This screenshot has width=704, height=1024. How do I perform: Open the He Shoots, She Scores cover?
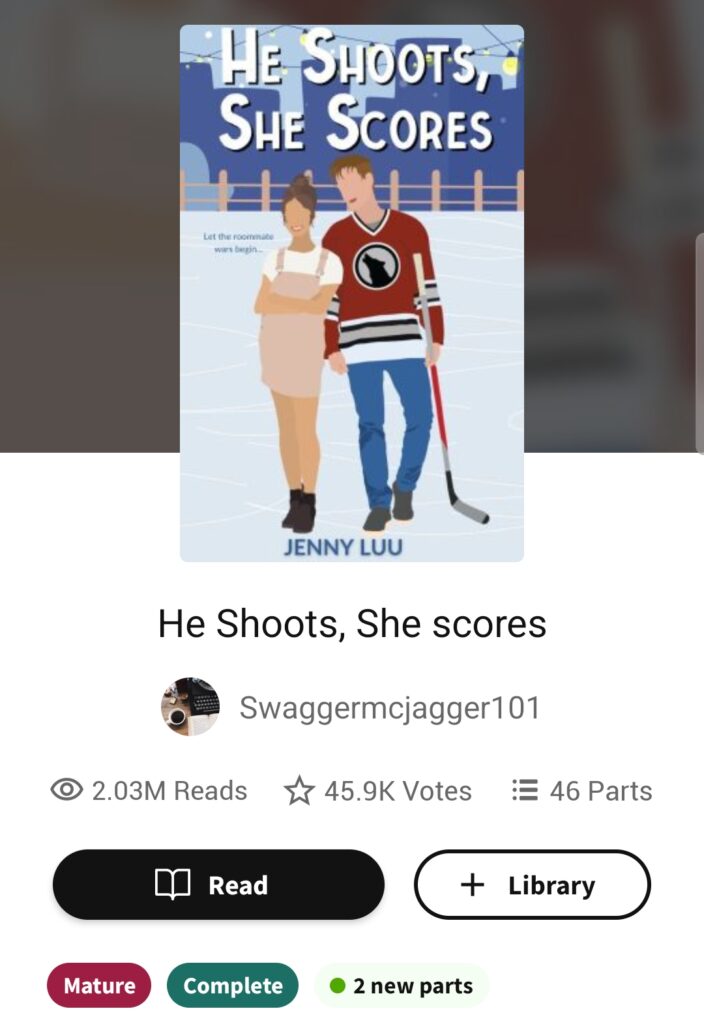pyautogui.click(x=351, y=293)
